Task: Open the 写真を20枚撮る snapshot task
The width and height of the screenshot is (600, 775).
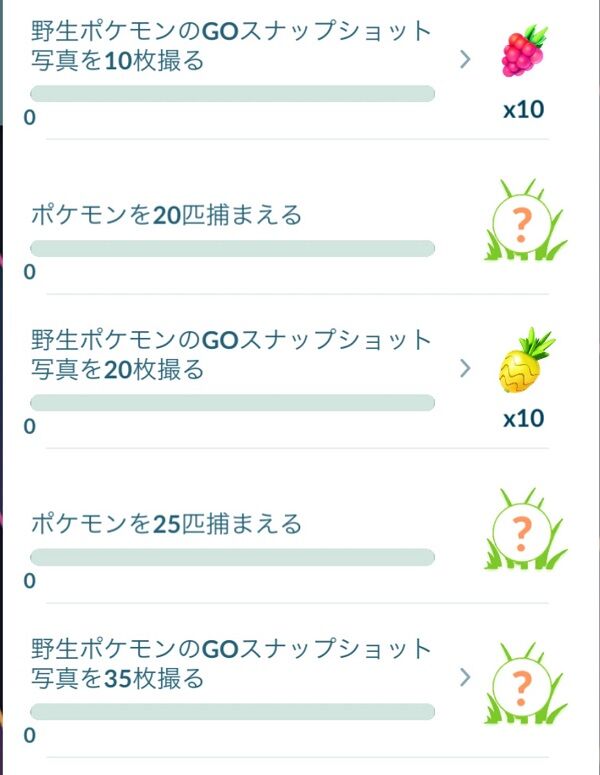Action: tap(464, 369)
